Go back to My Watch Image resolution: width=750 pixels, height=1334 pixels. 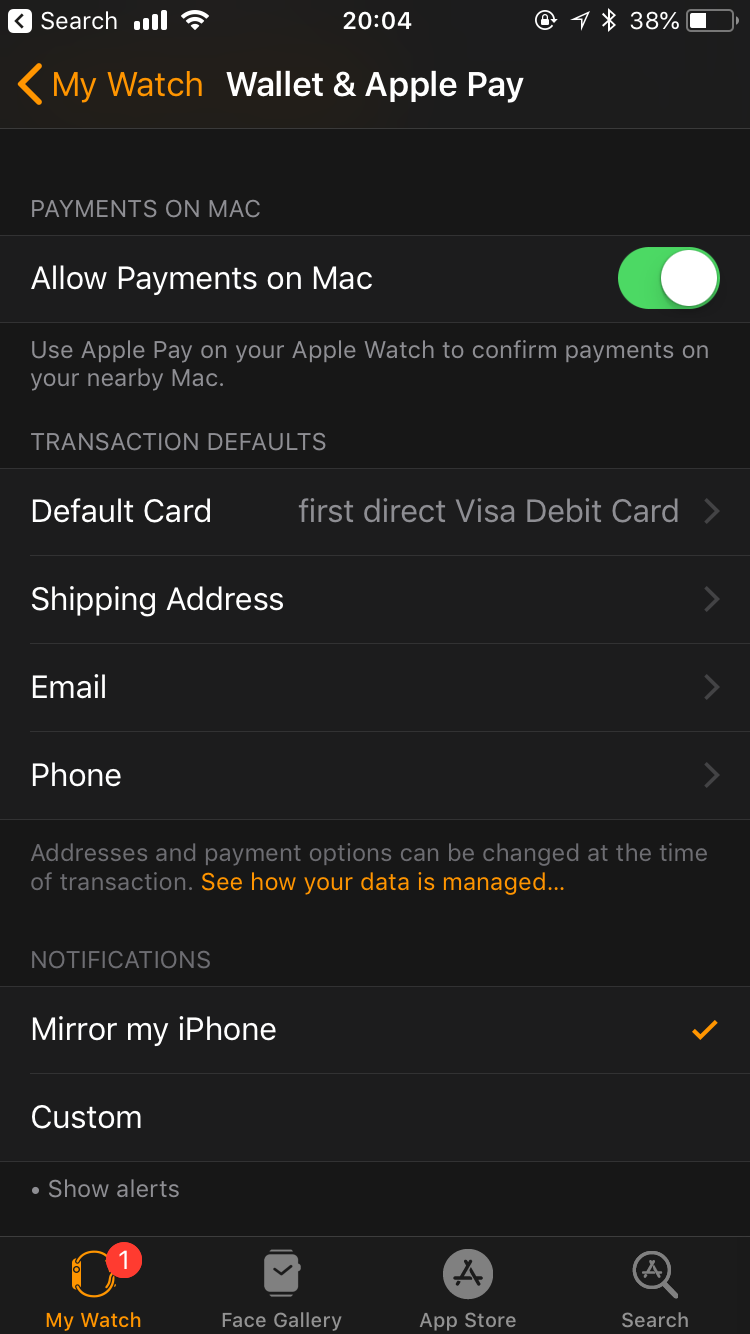(110, 85)
